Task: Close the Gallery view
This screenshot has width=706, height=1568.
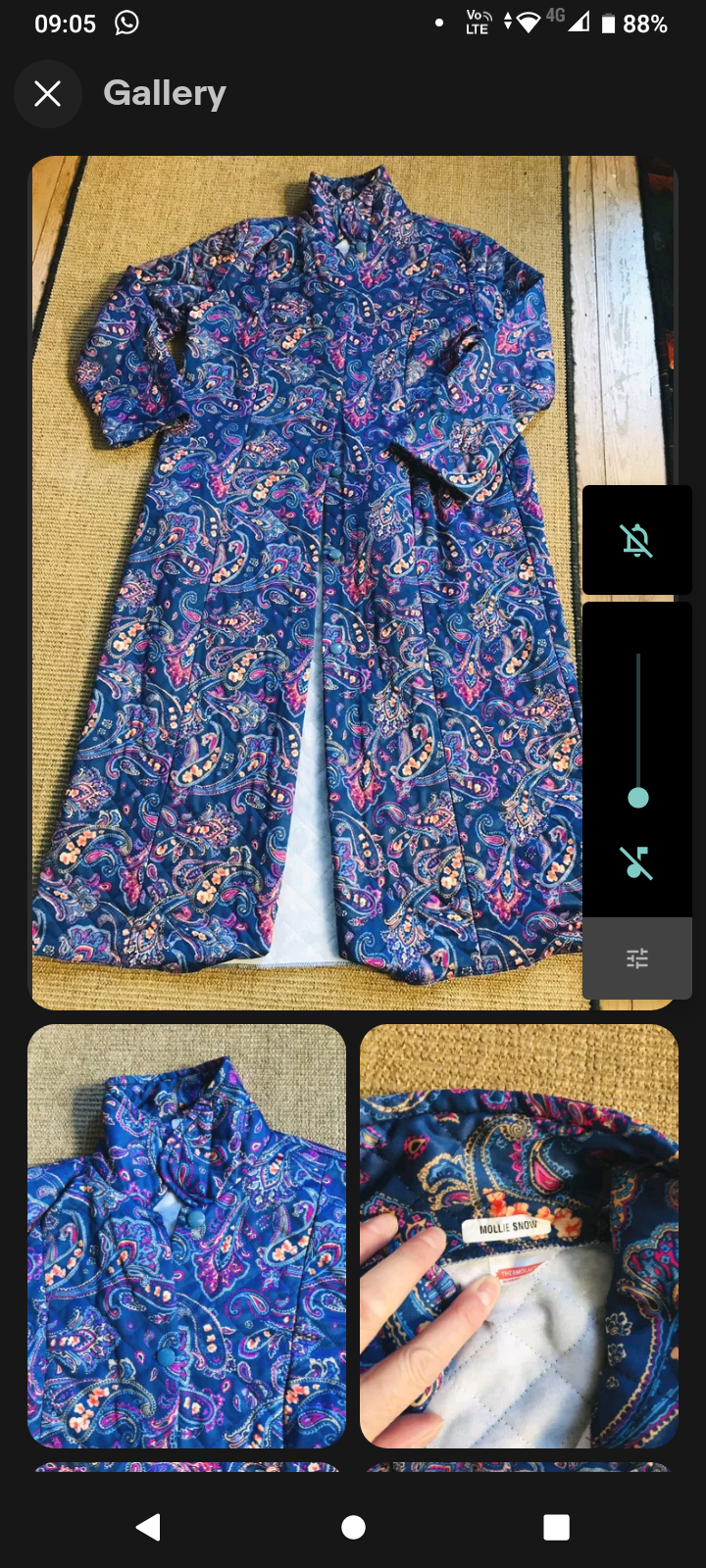Action: pos(47,94)
